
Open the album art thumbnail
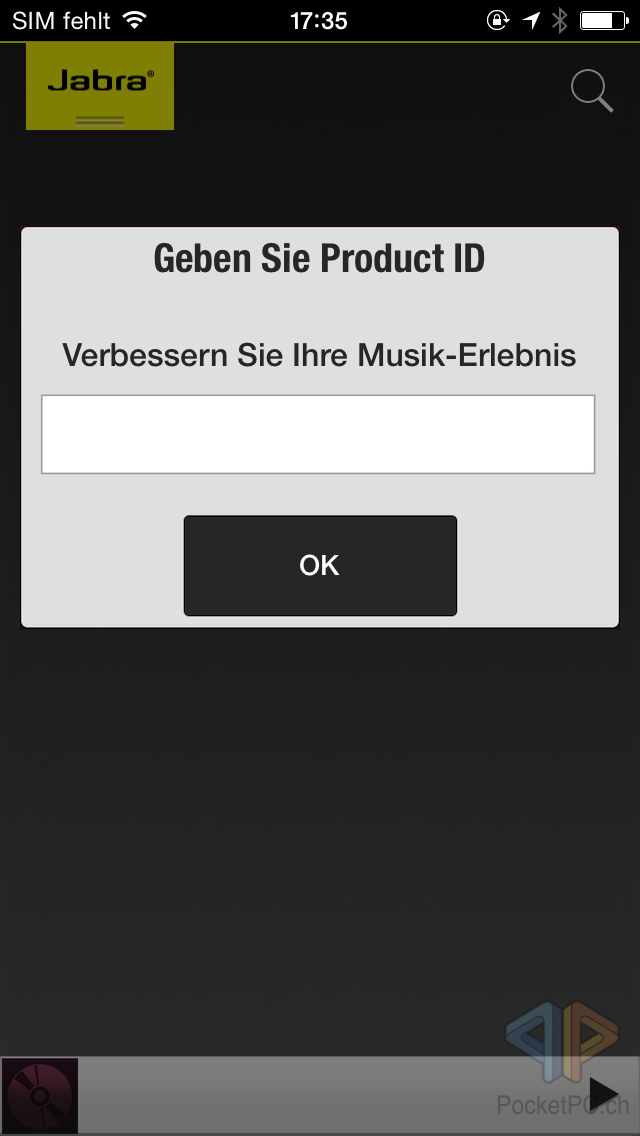point(40,1095)
